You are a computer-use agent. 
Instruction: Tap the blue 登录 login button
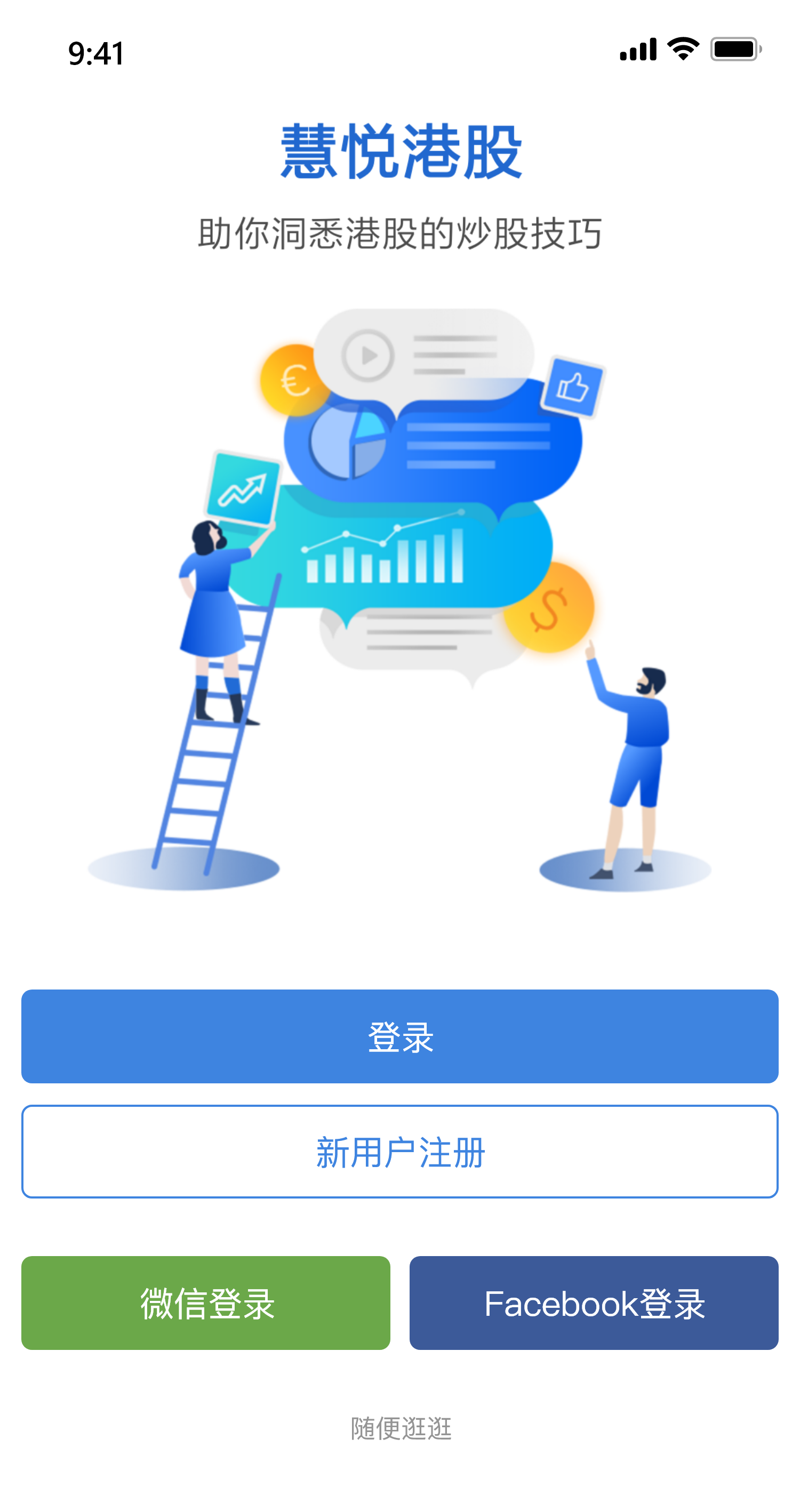[x=399, y=1036]
